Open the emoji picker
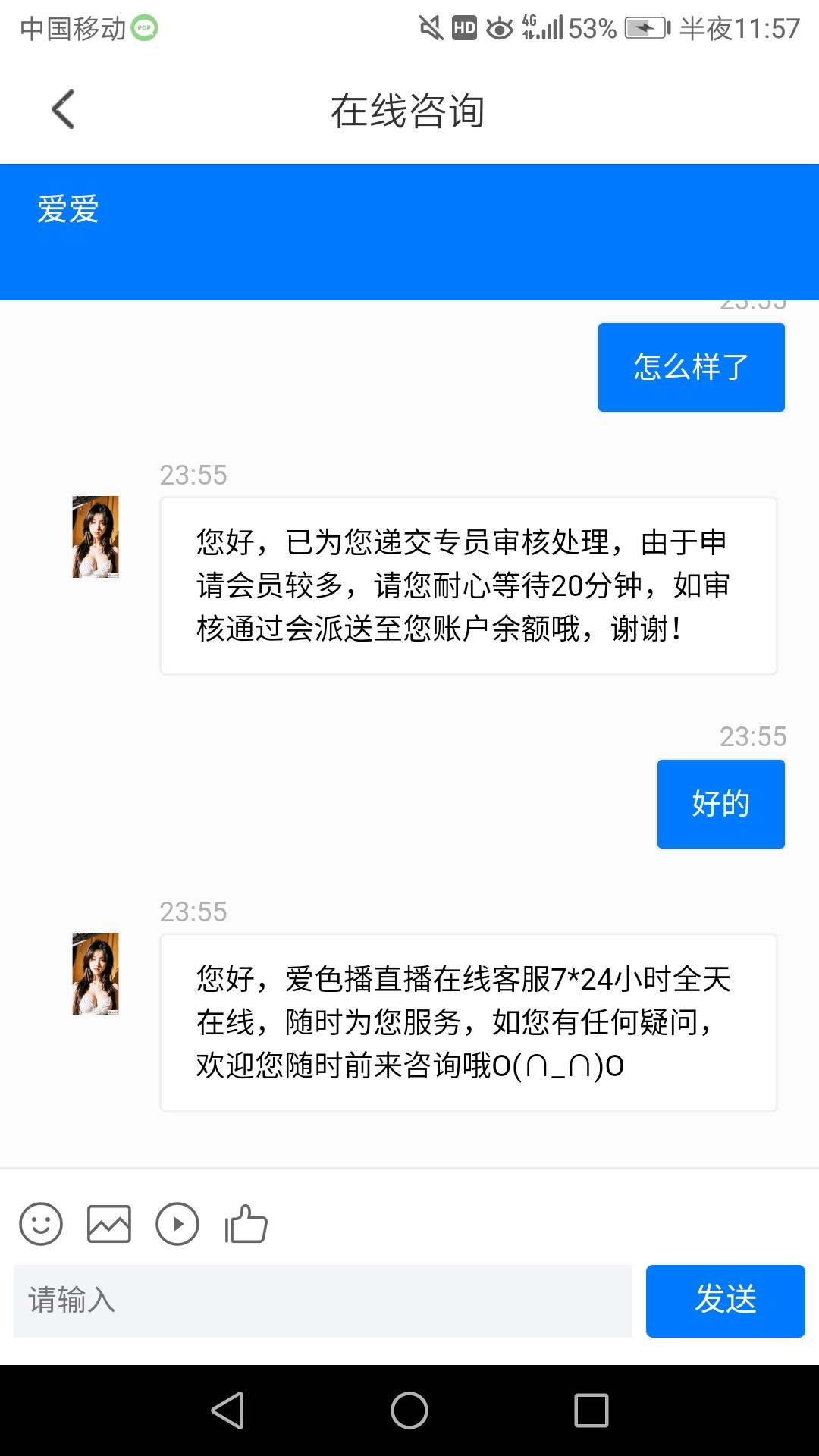Image resolution: width=819 pixels, height=1456 pixels. [x=41, y=1224]
